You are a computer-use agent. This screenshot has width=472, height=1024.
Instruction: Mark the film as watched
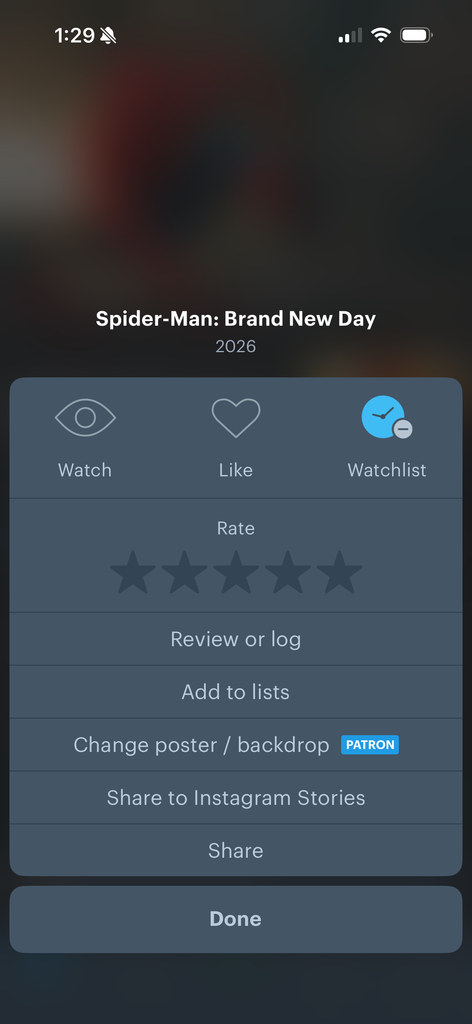click(85, 438)
